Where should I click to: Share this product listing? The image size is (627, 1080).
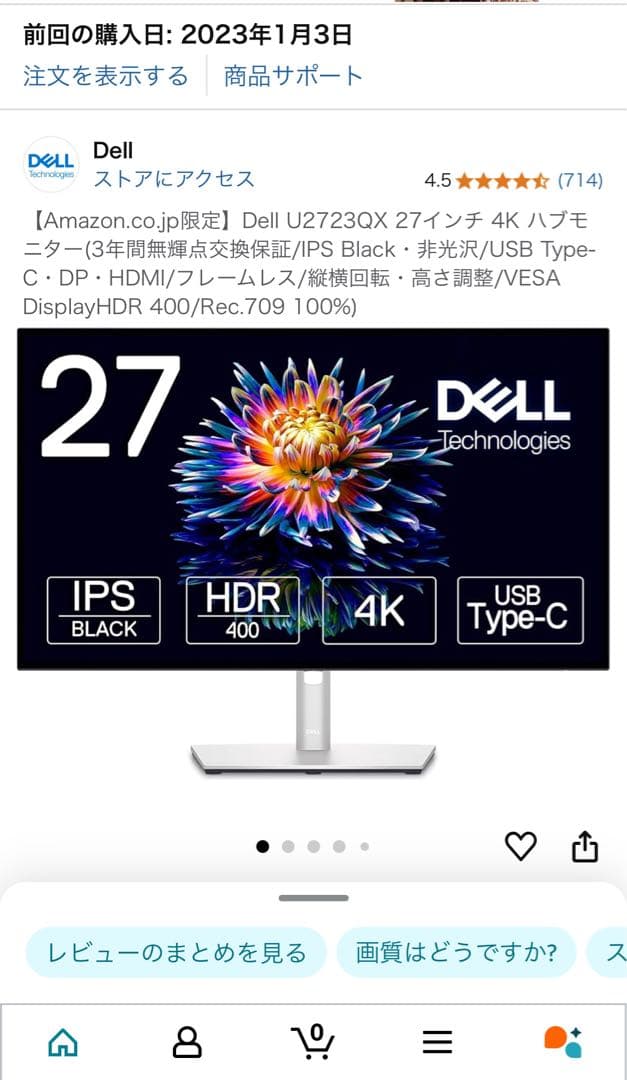pos(585,847)
